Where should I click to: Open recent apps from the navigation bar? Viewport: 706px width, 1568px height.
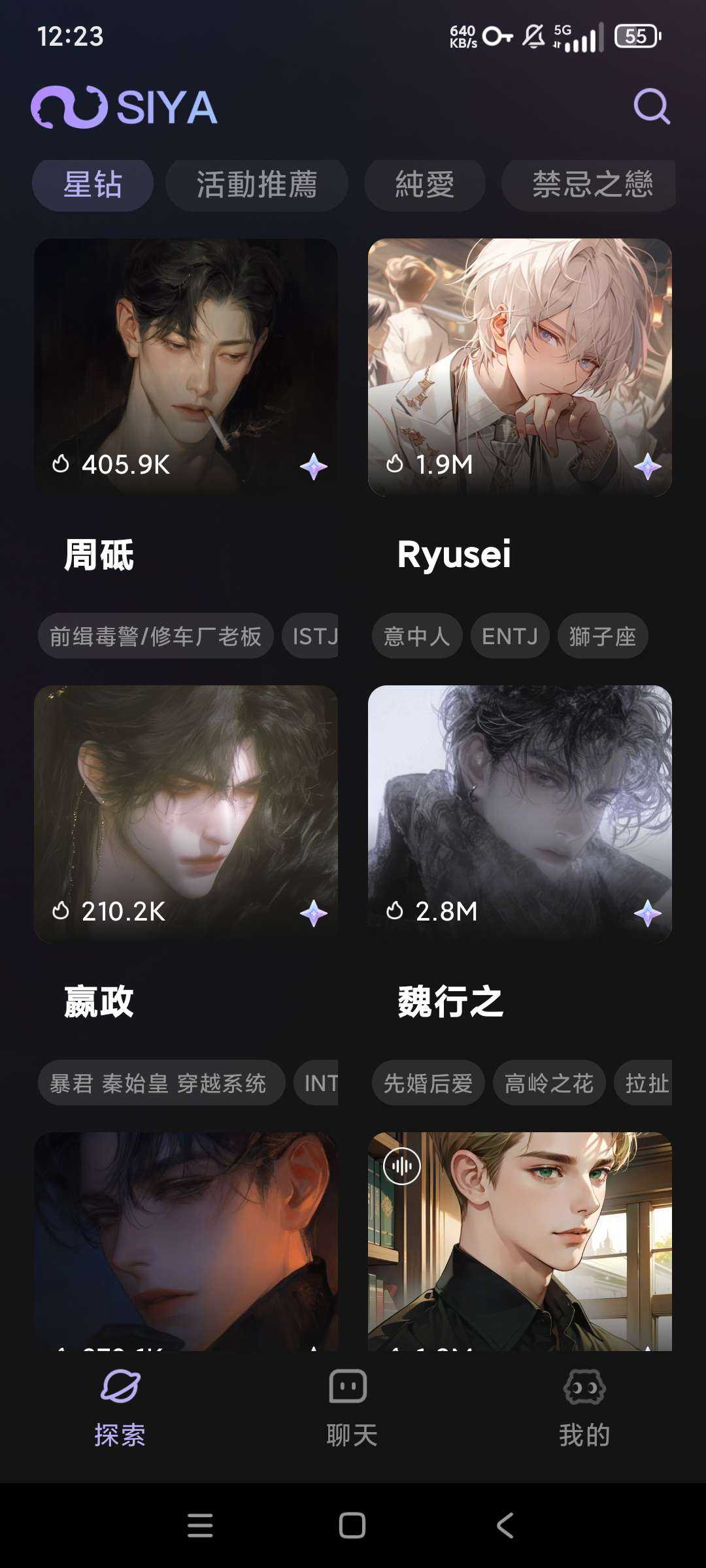click(200, 1526)
